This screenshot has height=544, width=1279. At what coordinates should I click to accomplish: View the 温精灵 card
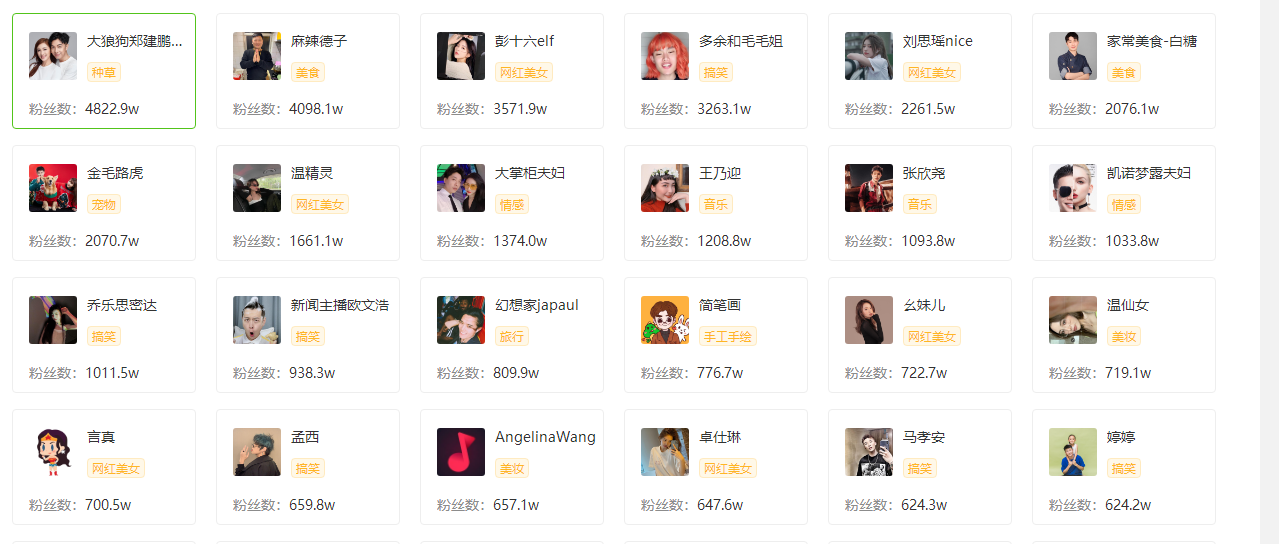(308, 203)
